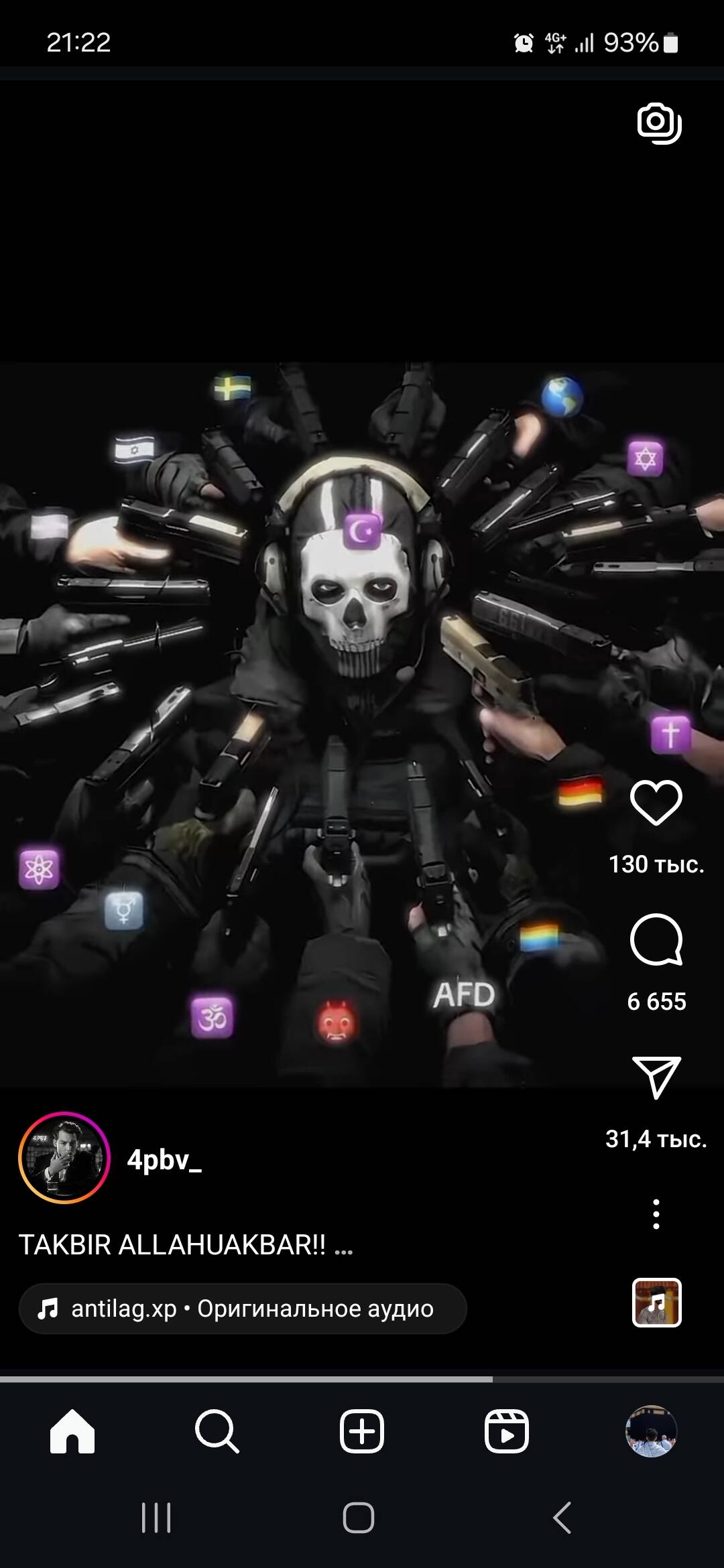
Task: Open the recent apps overview
Action: coord(156,1518)
